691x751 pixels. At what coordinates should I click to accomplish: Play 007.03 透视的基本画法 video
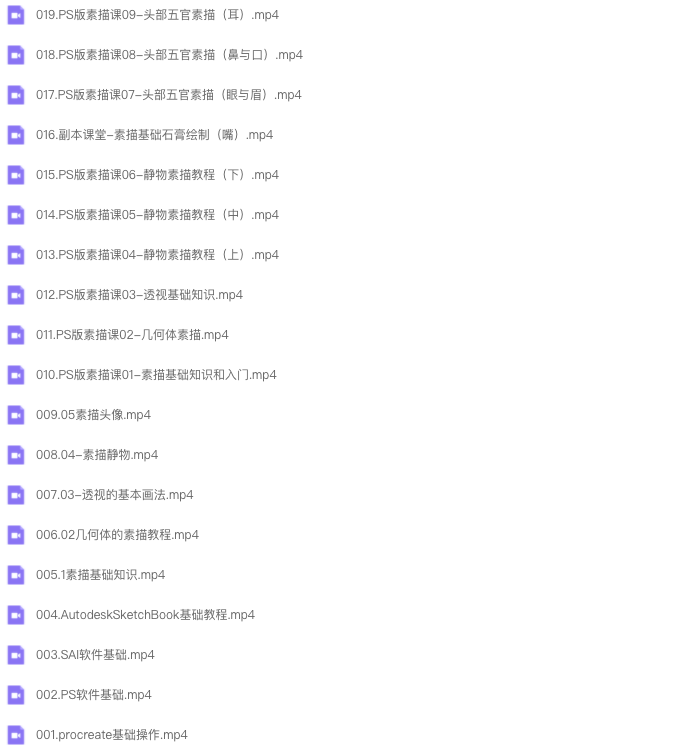[115, 495]
